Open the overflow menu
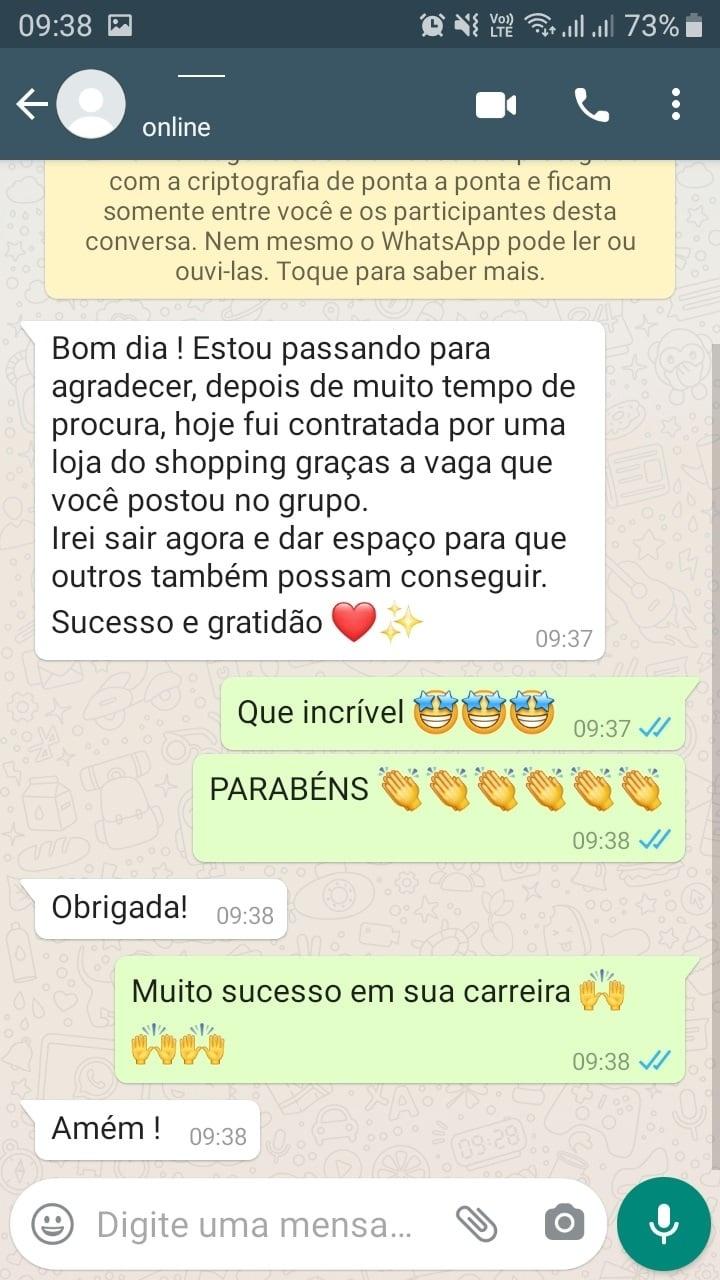Image resolution: width=720 pixels, height=1280 pixels. pos(676,104)
